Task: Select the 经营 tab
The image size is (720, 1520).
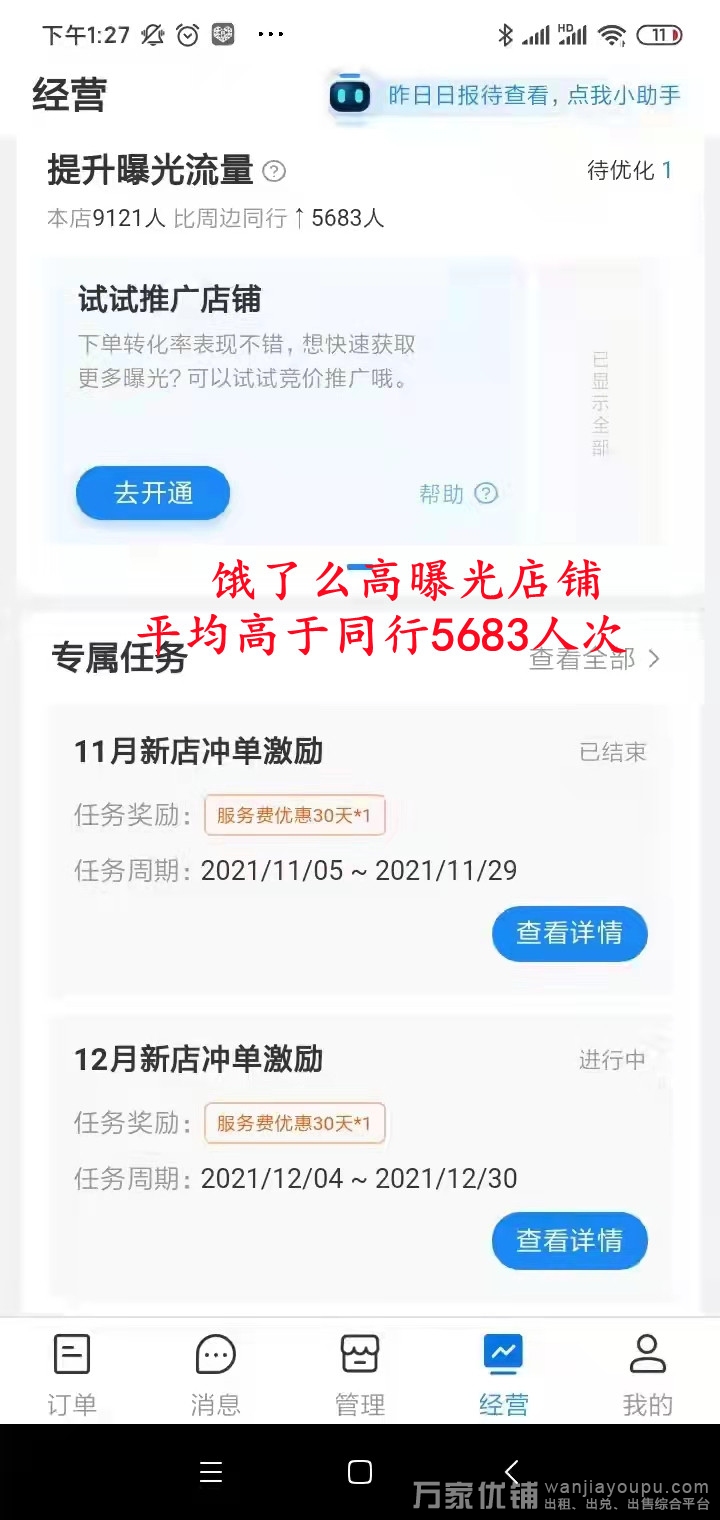Action: (504, 1374)
